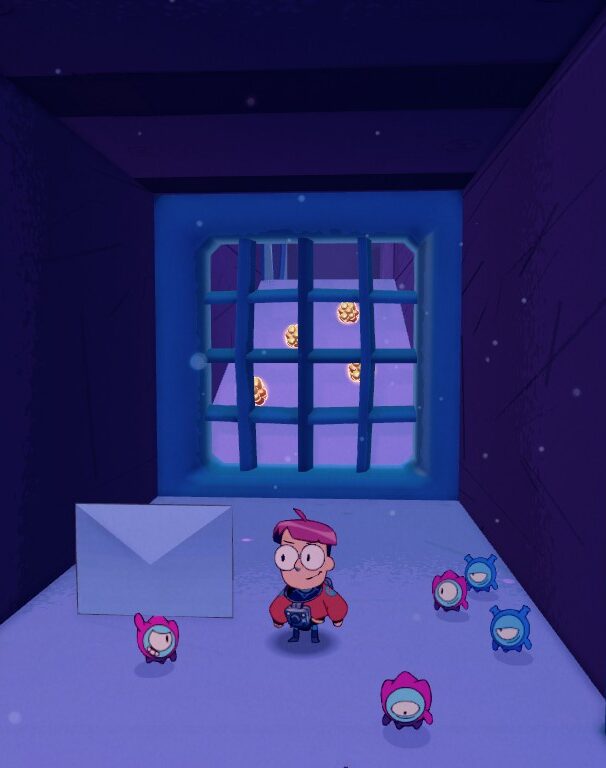Open the envelope letter on the floor
The height and width of the screenshot is (768, 606).
[x=154, y=560]
